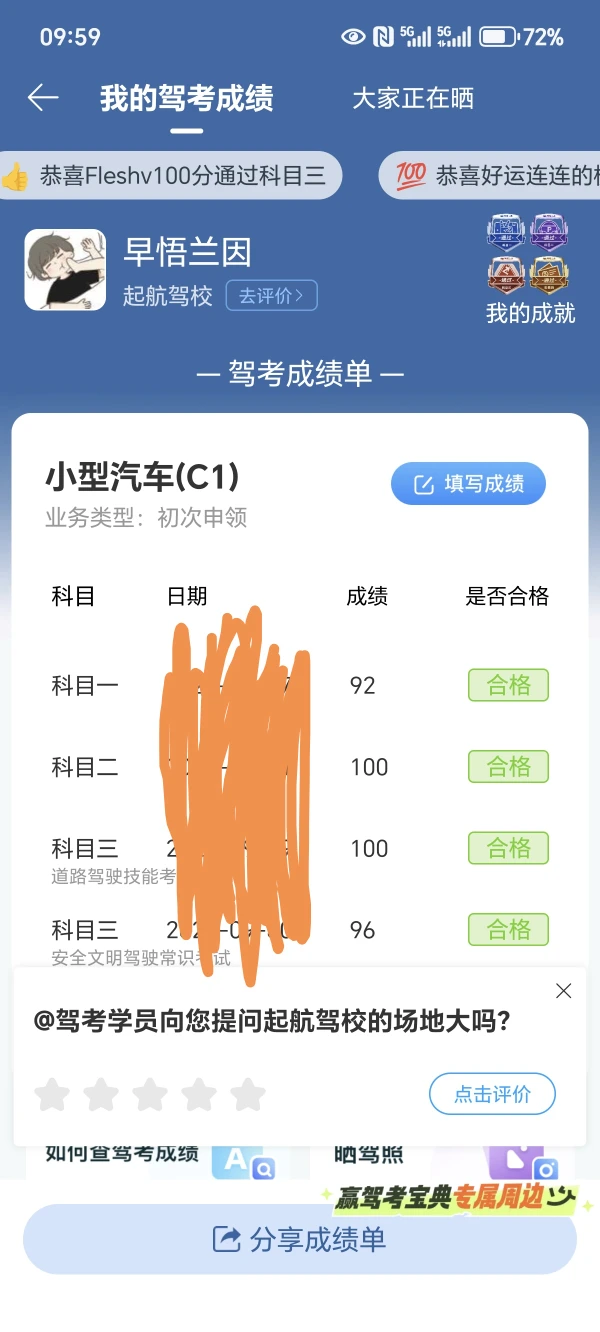Rate the school with the fifth star
The height and width of the screenshot is (1332, 600).
tap(248, 1094)
